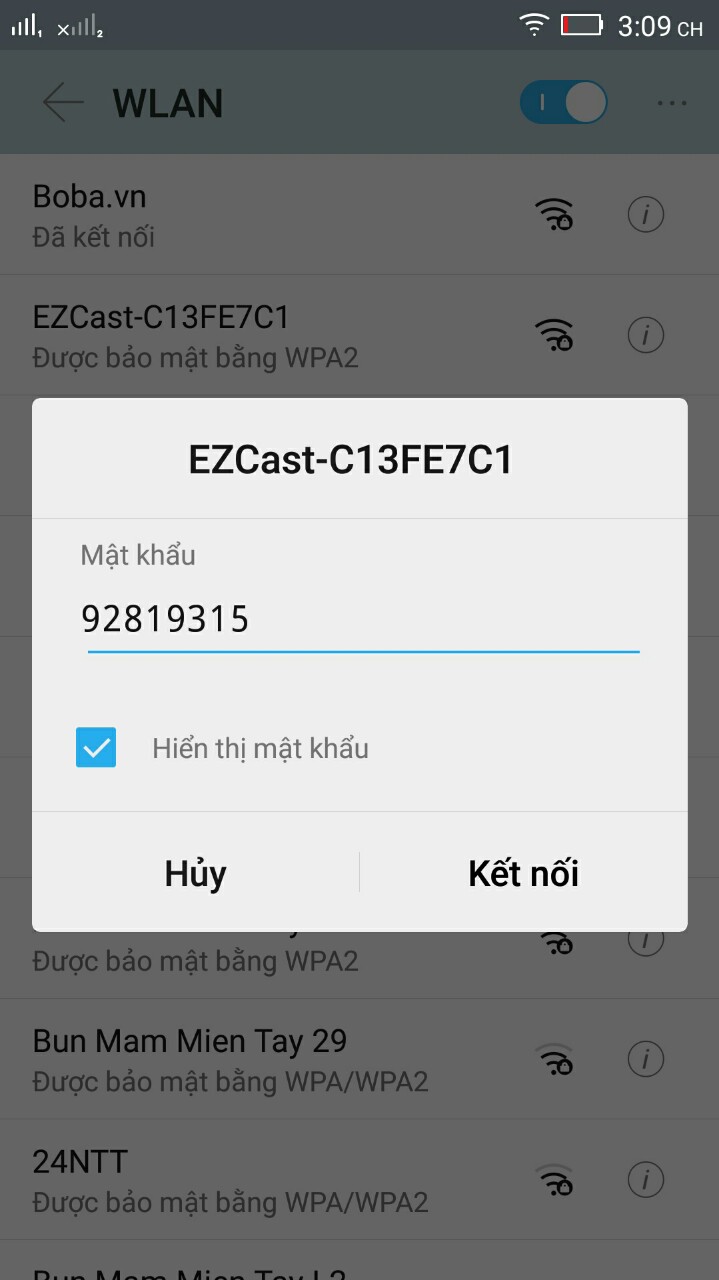This screenshot has height=1280, width=719.
Task: Uncheck the Hiển thị mật khẩu checkbox
Action: (96, 748)
